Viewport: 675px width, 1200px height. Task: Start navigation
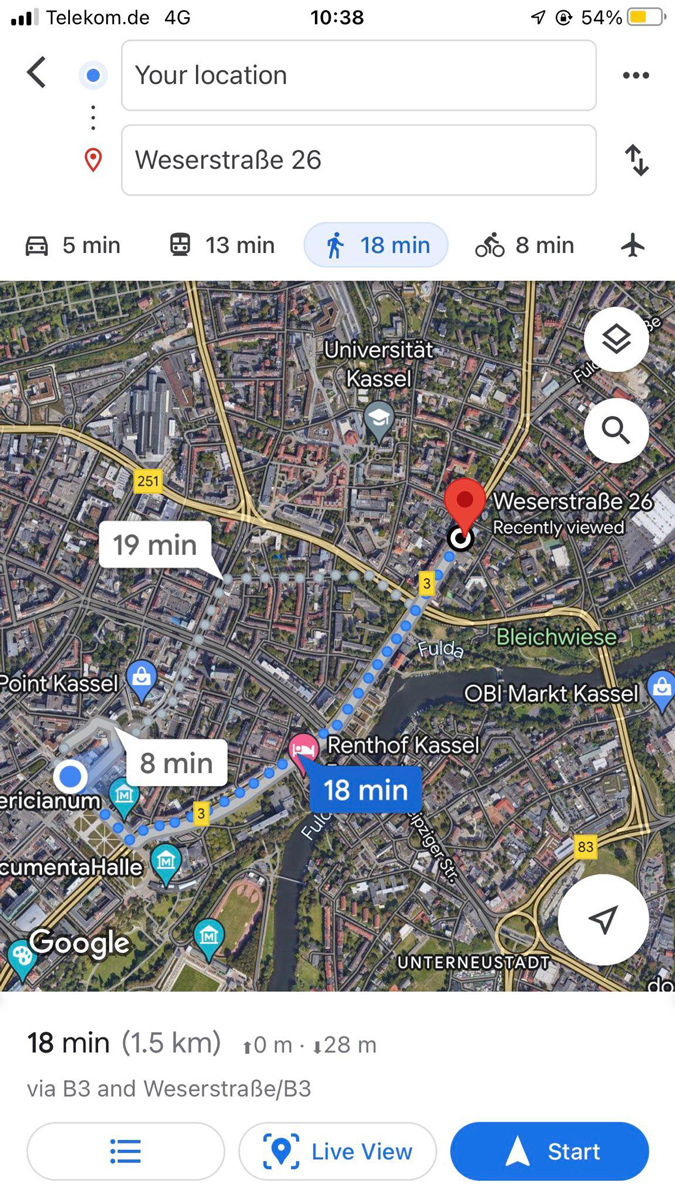click(x=549, y=1152)
